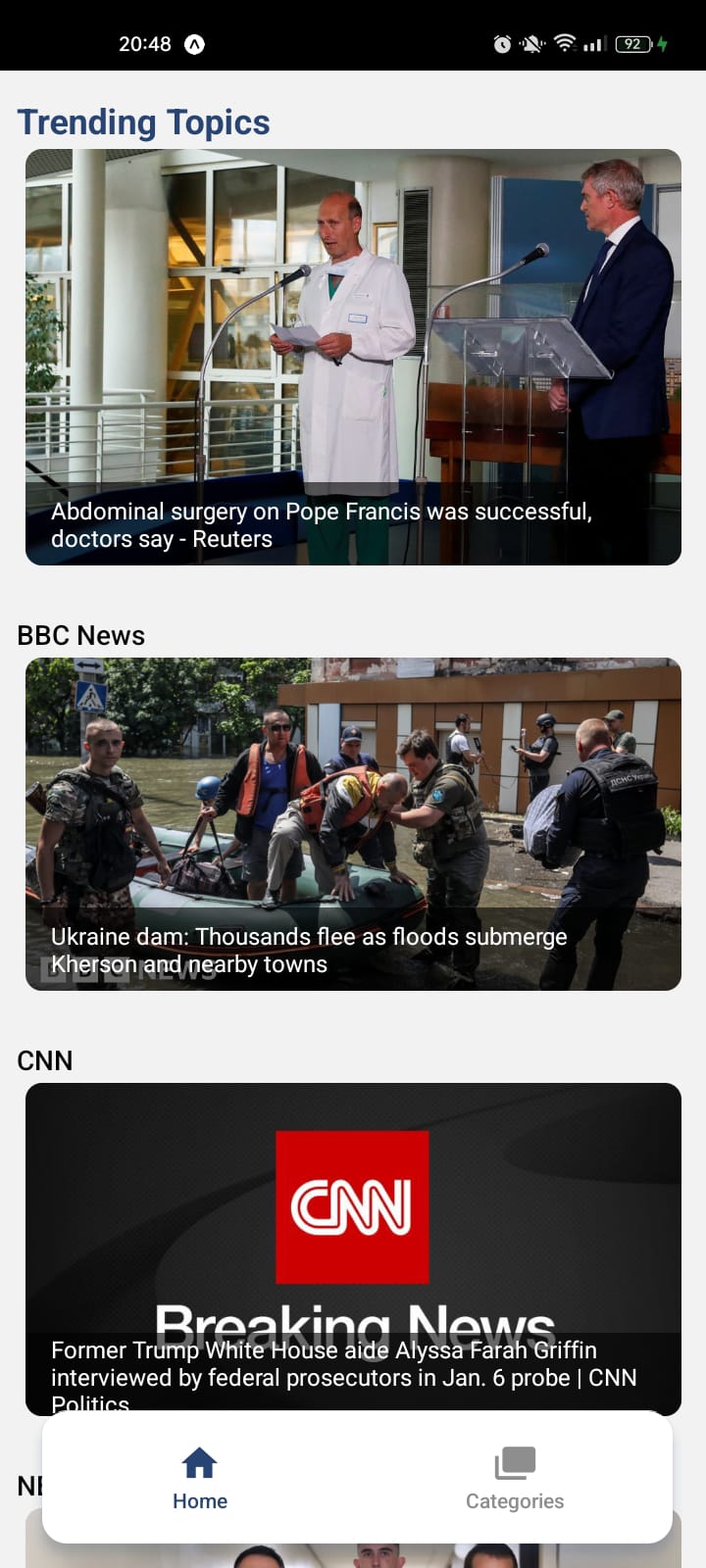Select the Home tab
The image size is (706, 1568).
point(200,1479)
